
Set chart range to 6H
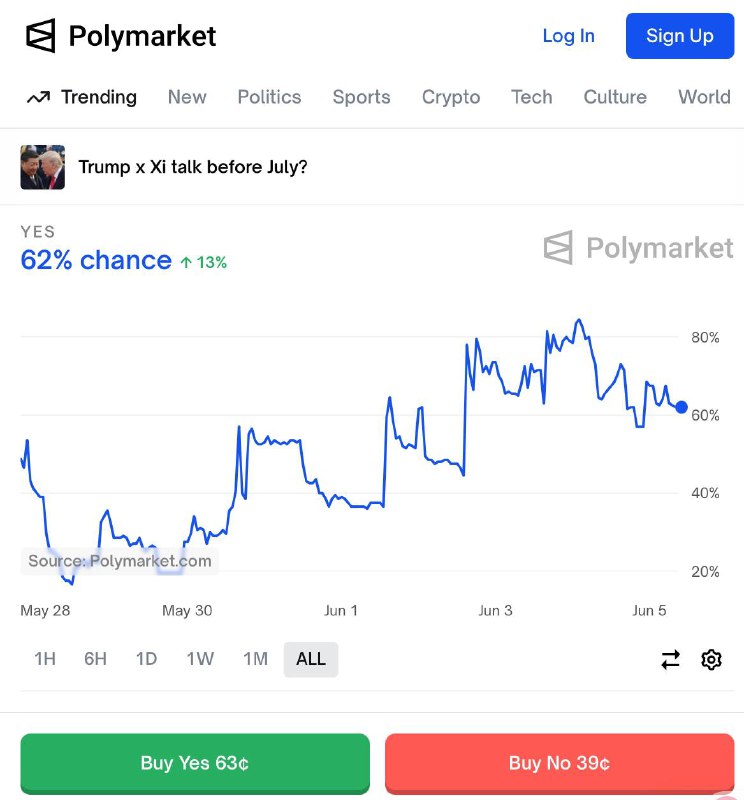95,659
